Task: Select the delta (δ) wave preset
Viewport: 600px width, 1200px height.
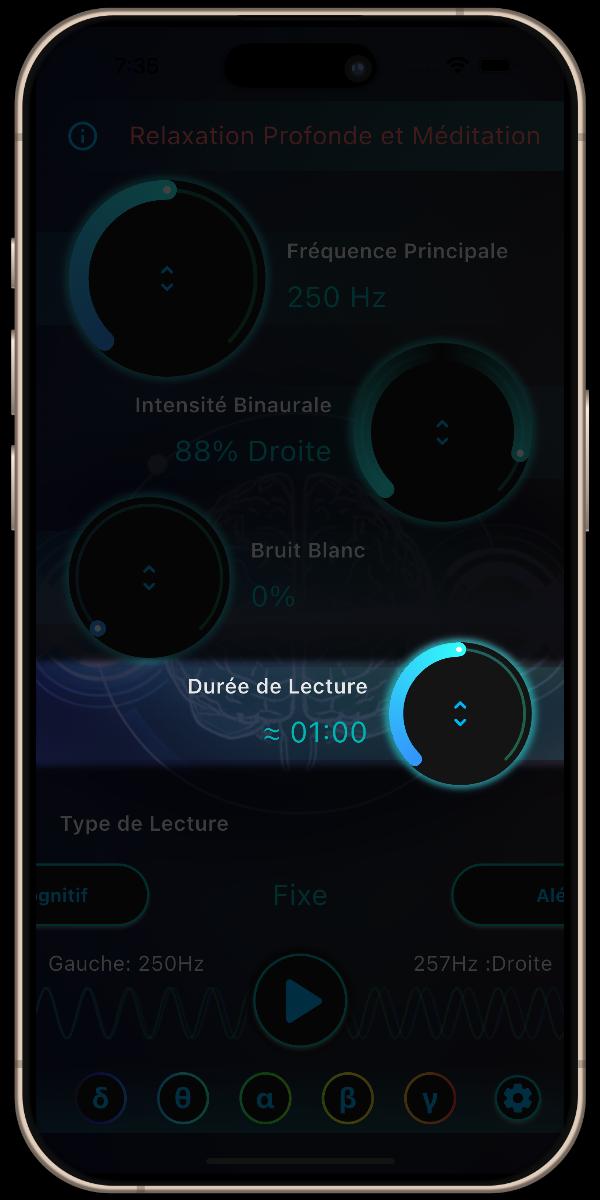Action: [101, 1098]
